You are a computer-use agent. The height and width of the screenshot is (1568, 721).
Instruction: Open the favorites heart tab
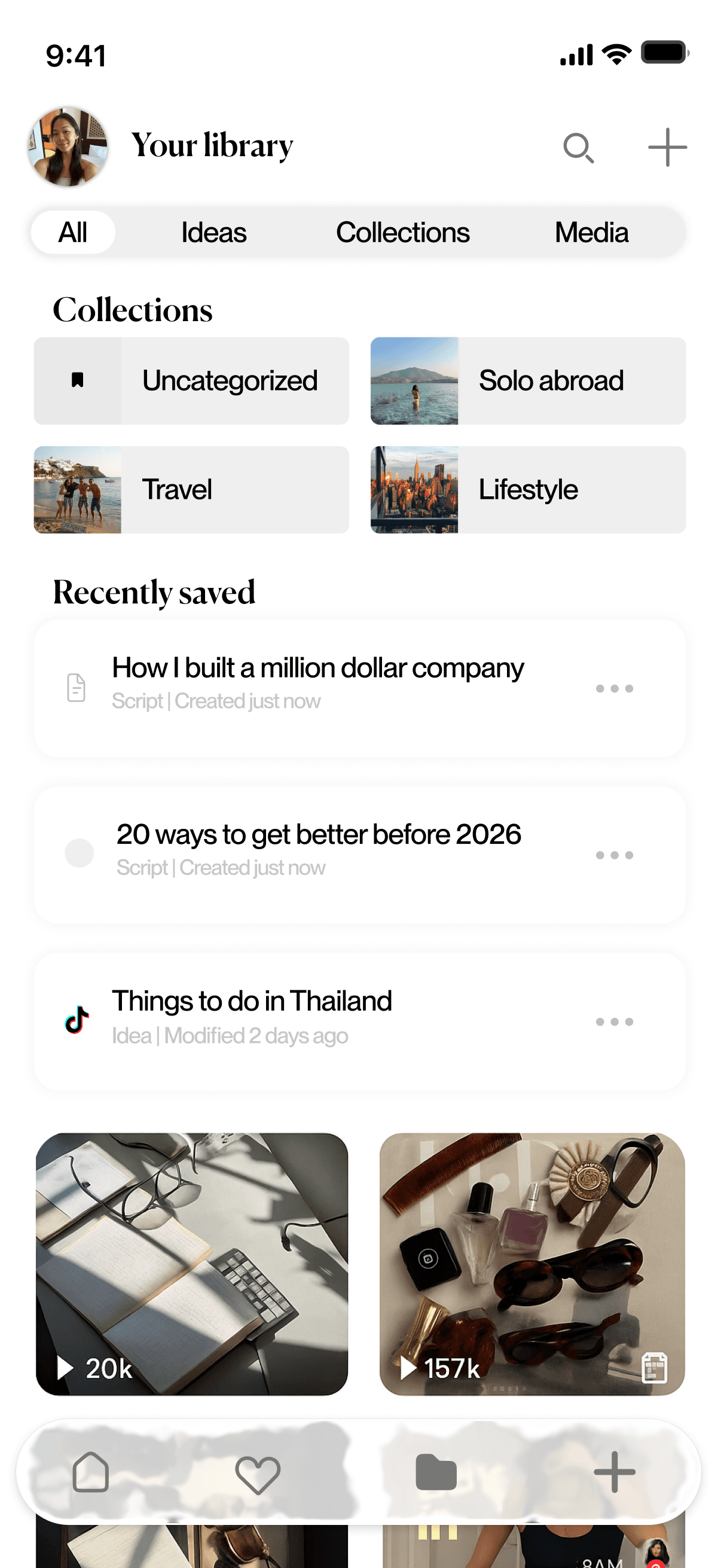257,1474
